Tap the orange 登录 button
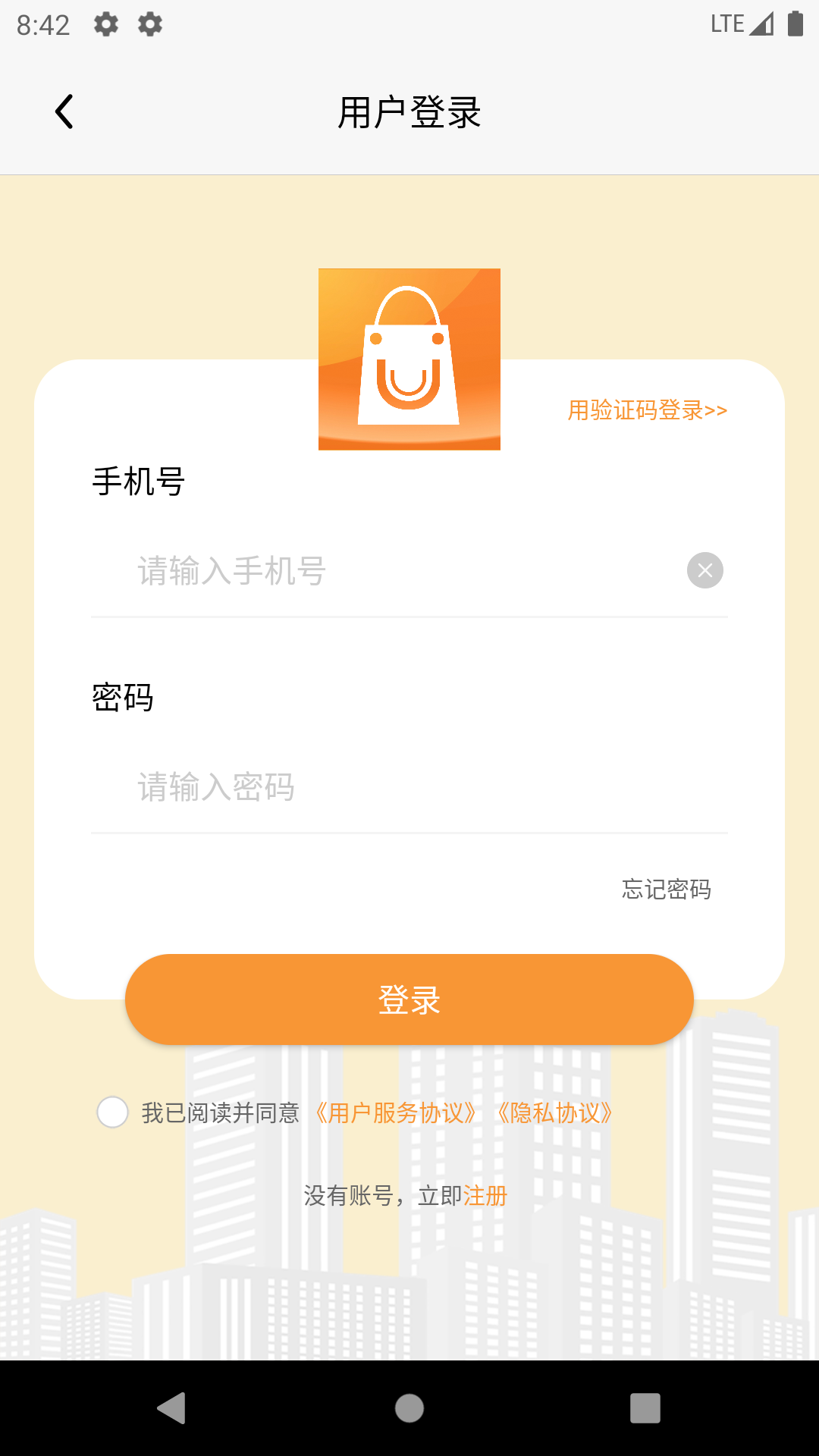819x1456 pixels. (x=409, y=999)
